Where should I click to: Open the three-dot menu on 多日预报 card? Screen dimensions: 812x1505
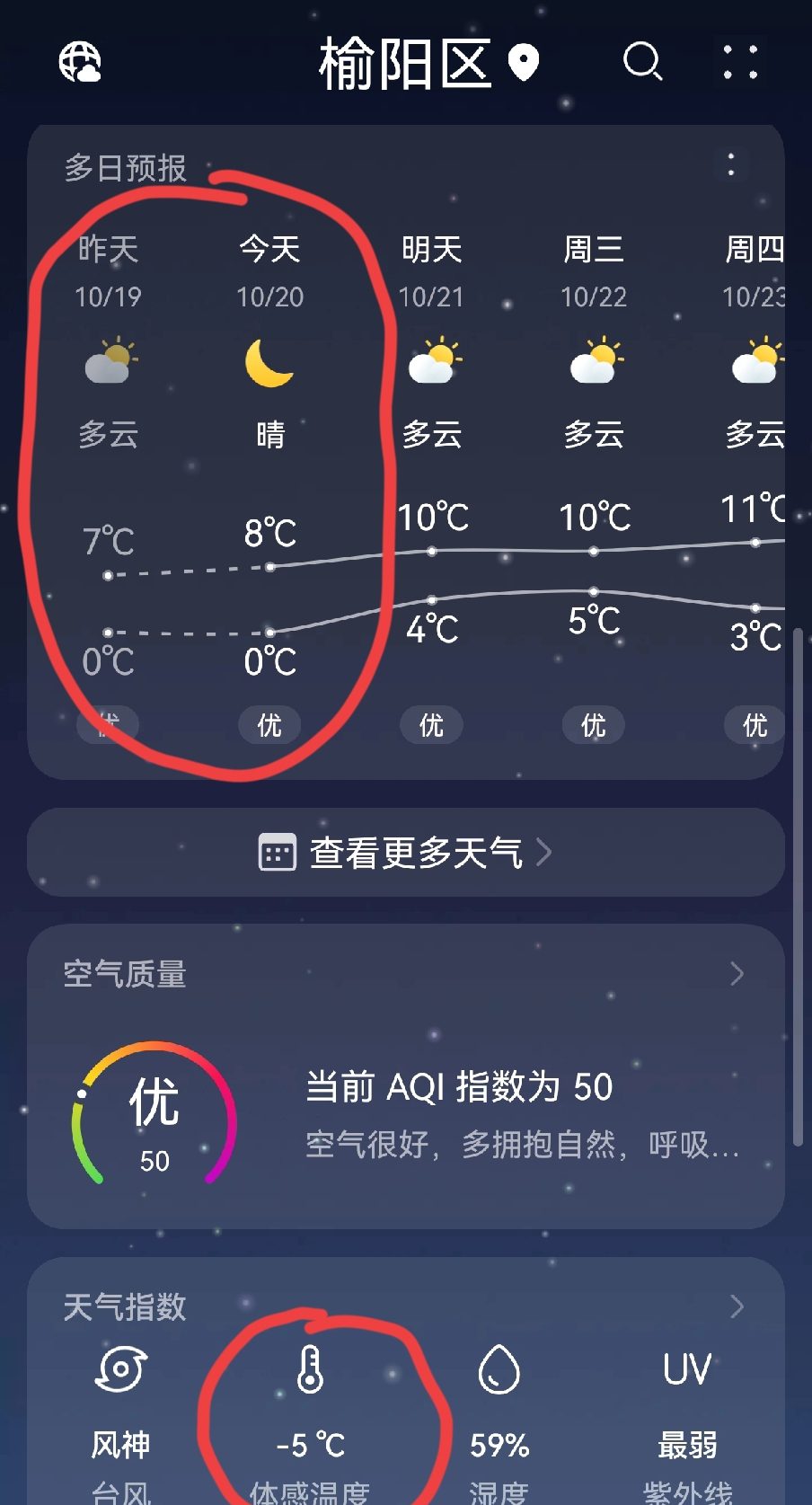[731, 165]
